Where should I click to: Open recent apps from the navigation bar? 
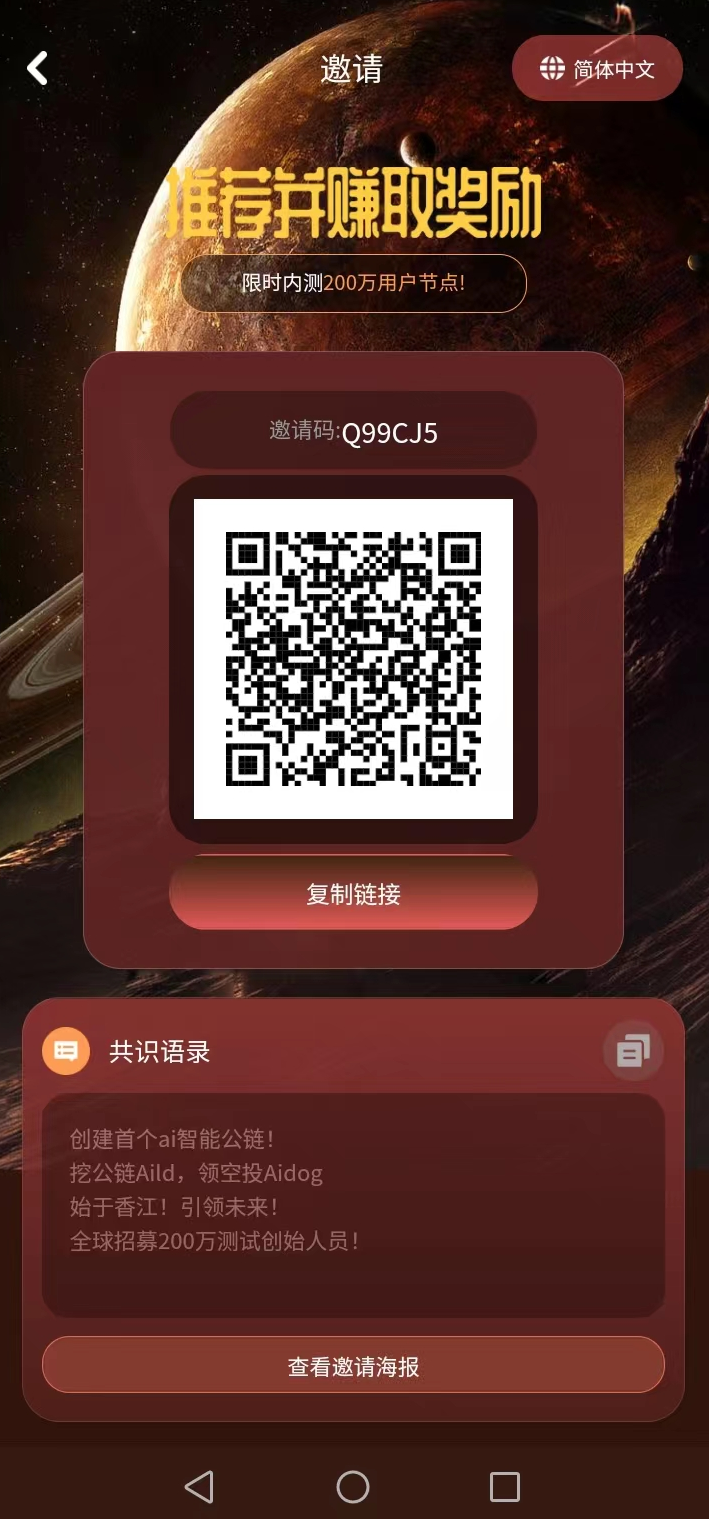pyautogui.click(x=505, y=1487)
